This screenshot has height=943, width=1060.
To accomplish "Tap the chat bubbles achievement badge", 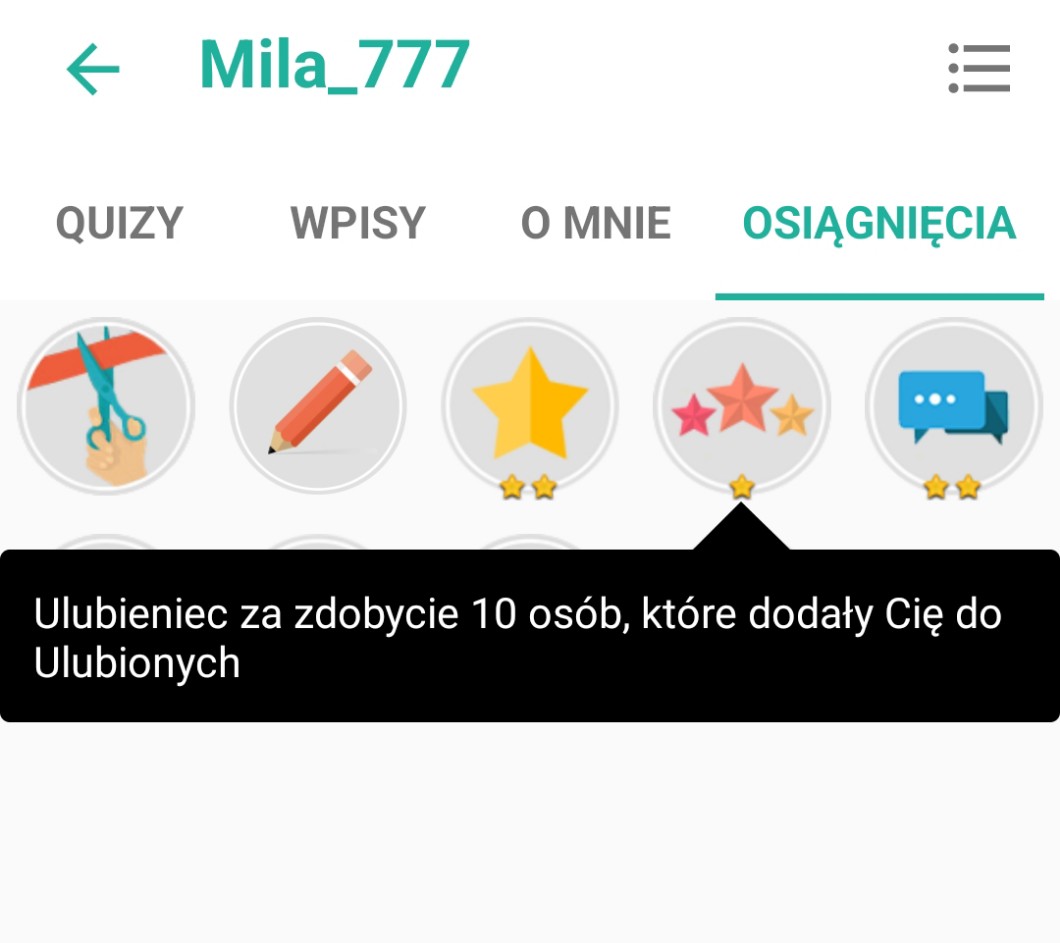I will click(953, 406).
